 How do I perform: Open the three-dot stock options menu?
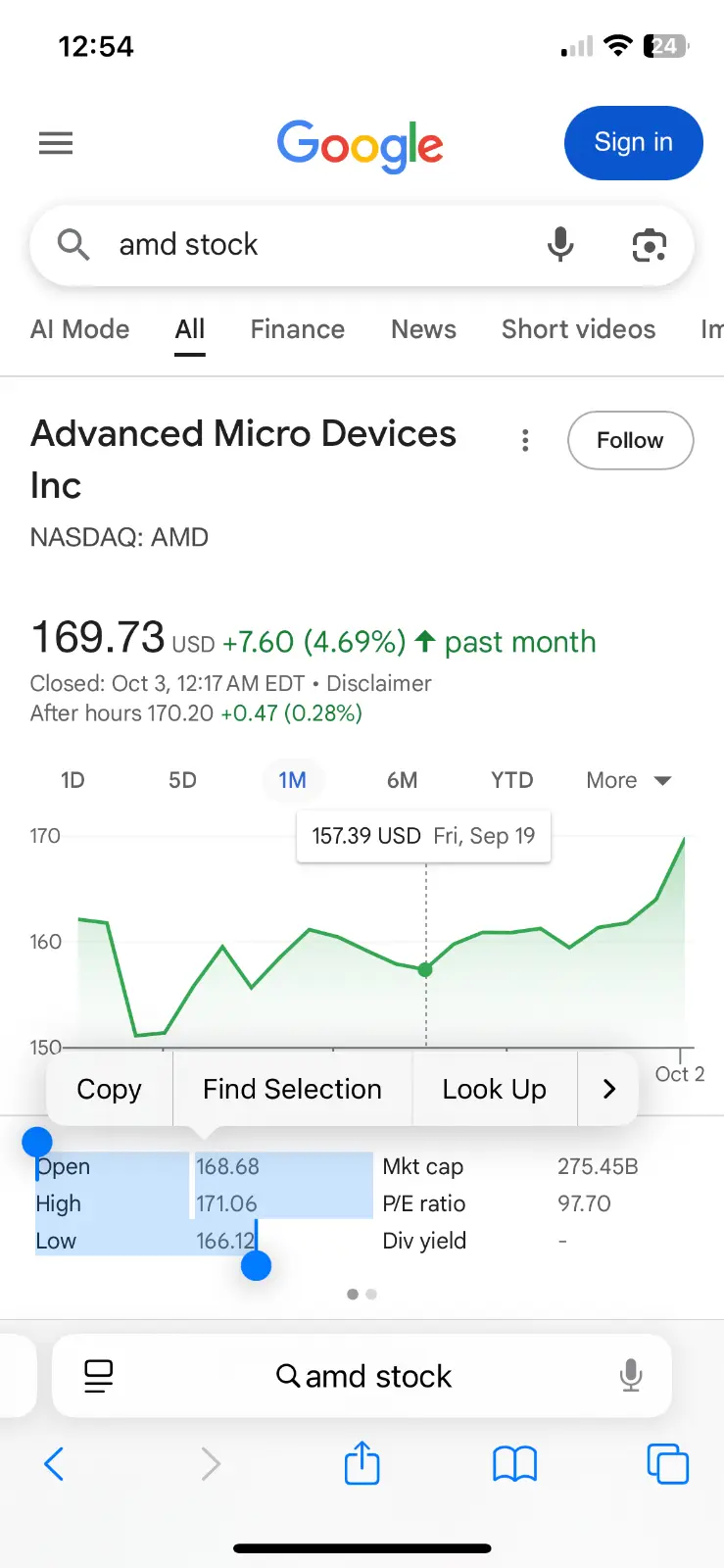(x=525, y=440)
